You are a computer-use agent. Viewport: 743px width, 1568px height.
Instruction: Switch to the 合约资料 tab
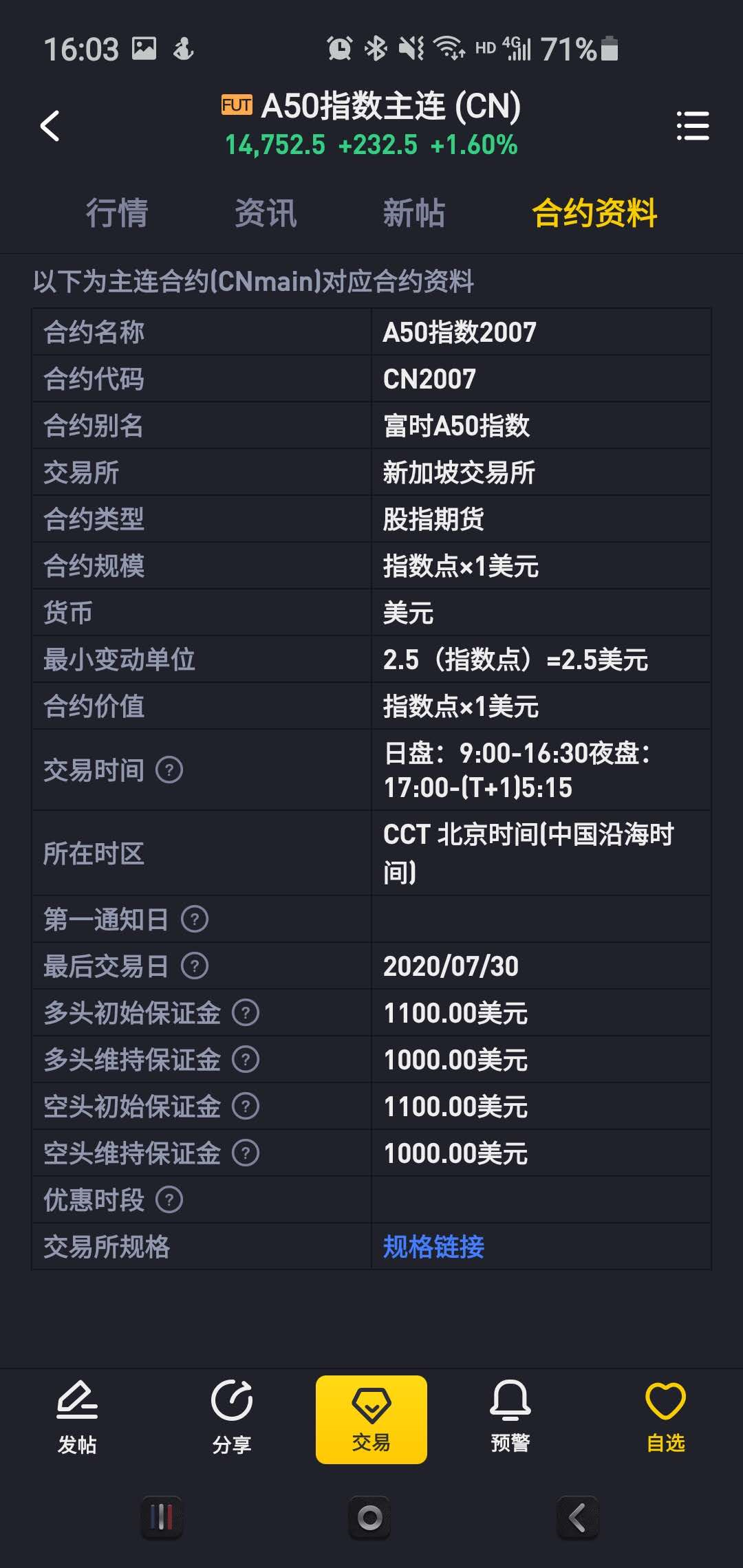596,213
